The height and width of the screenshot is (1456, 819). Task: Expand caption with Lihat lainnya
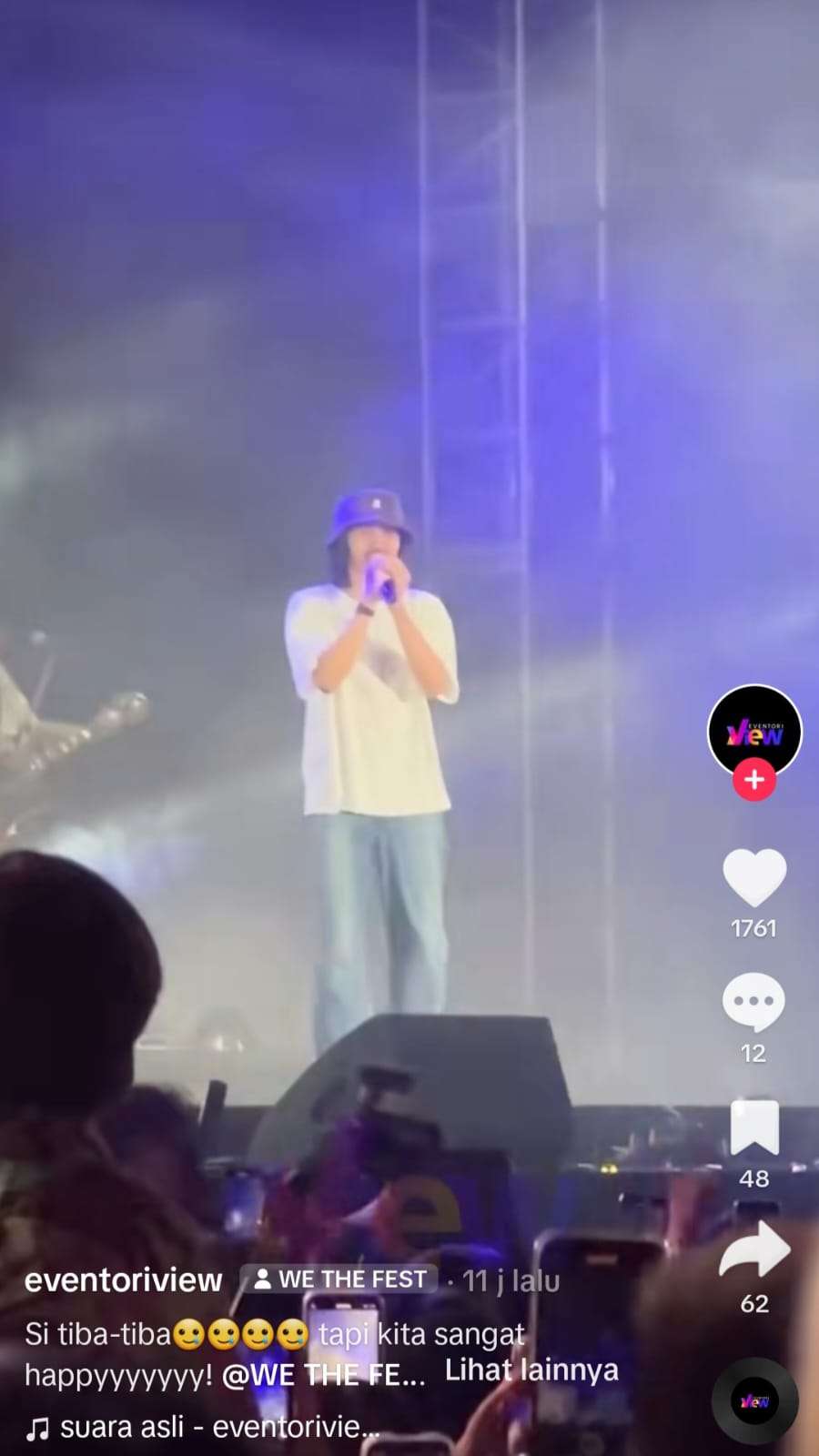pos(531,1370)
